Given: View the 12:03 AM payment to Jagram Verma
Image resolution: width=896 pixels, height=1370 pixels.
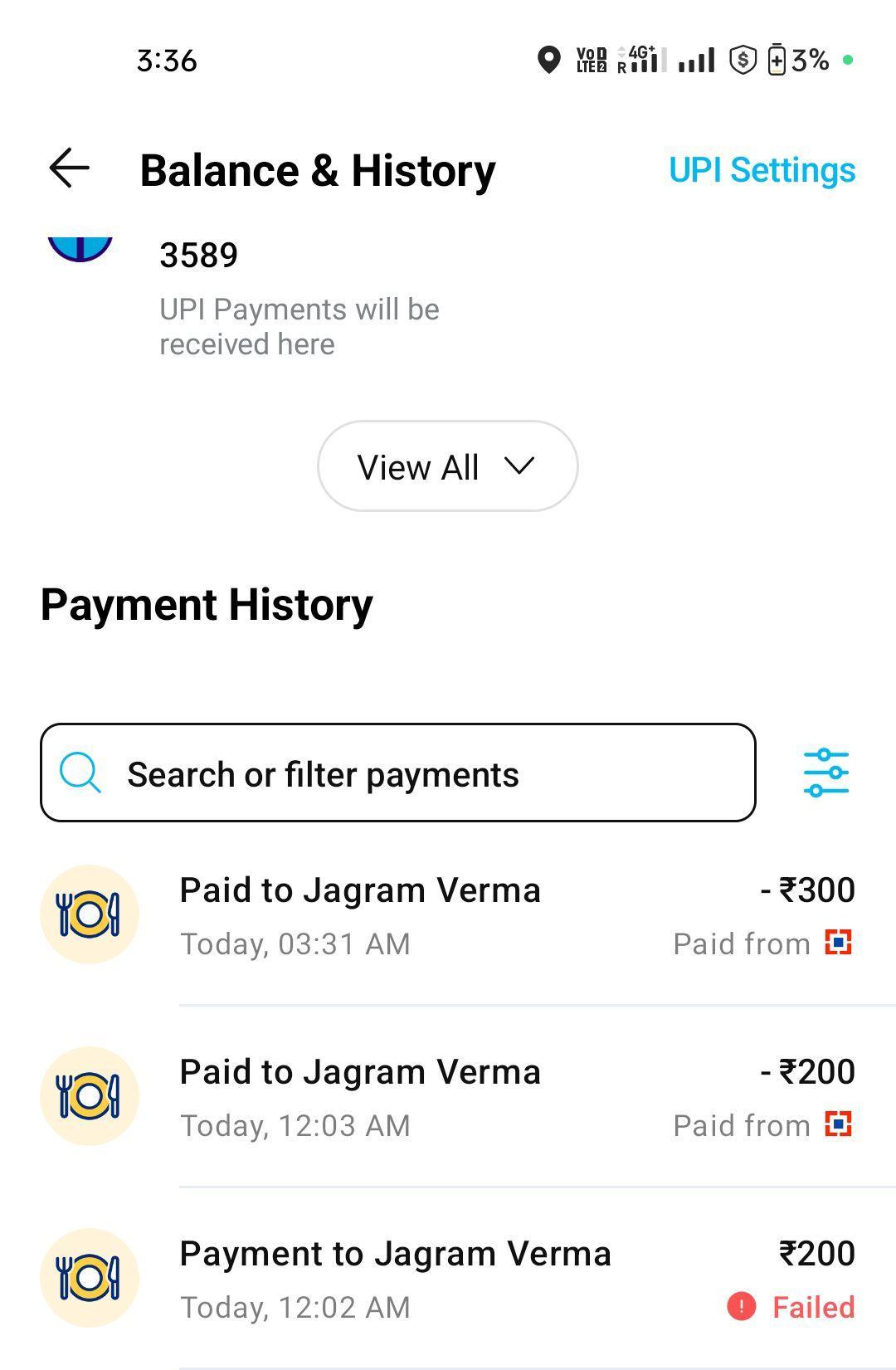Looking at the screenshot, I should 447,1097.
